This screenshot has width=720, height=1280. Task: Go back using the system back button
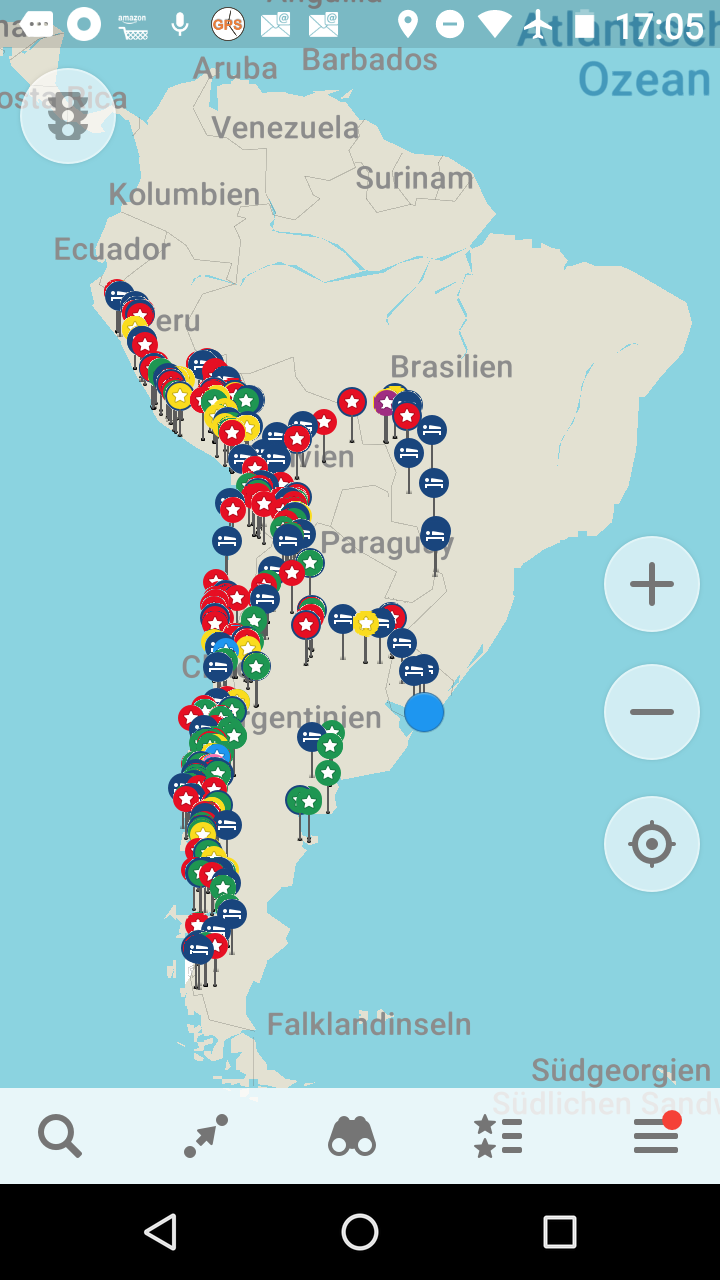click(x=160, y=1232)
